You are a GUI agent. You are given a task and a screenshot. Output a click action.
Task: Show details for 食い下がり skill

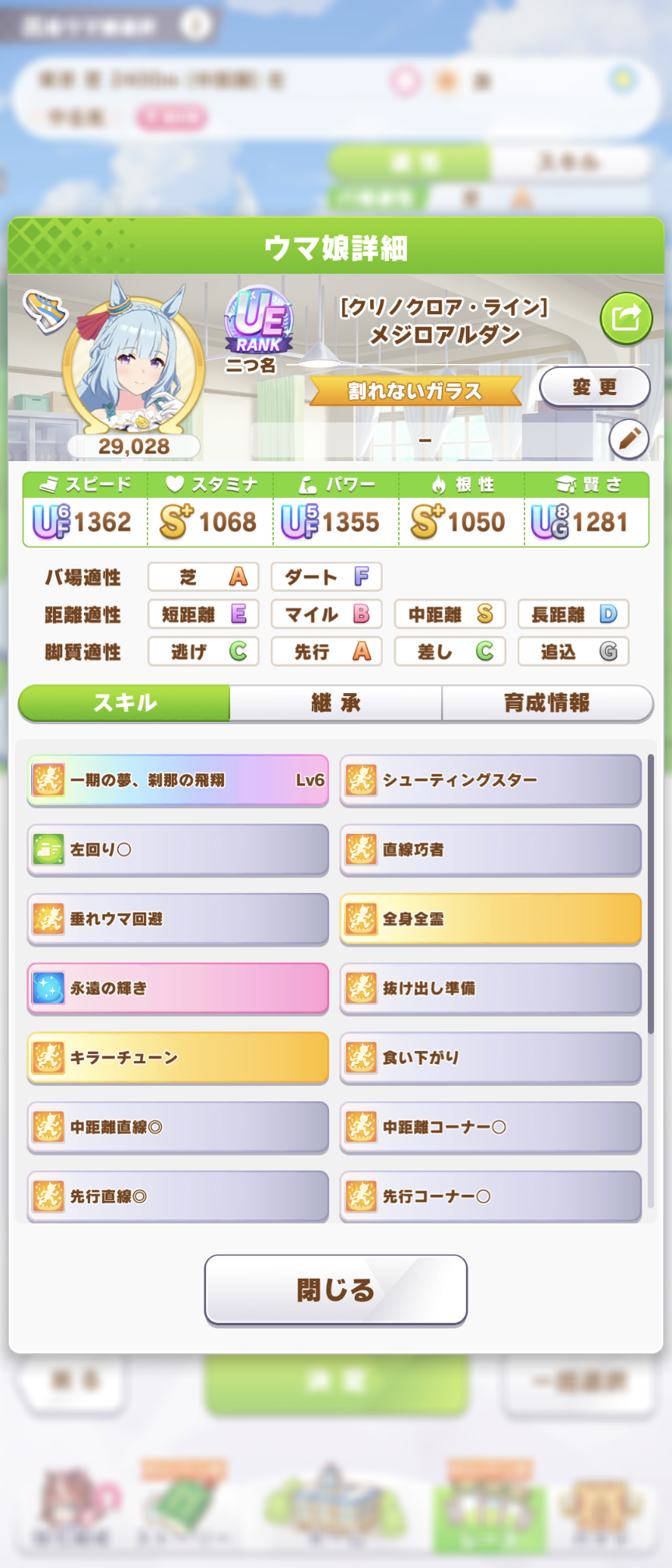490,1058
